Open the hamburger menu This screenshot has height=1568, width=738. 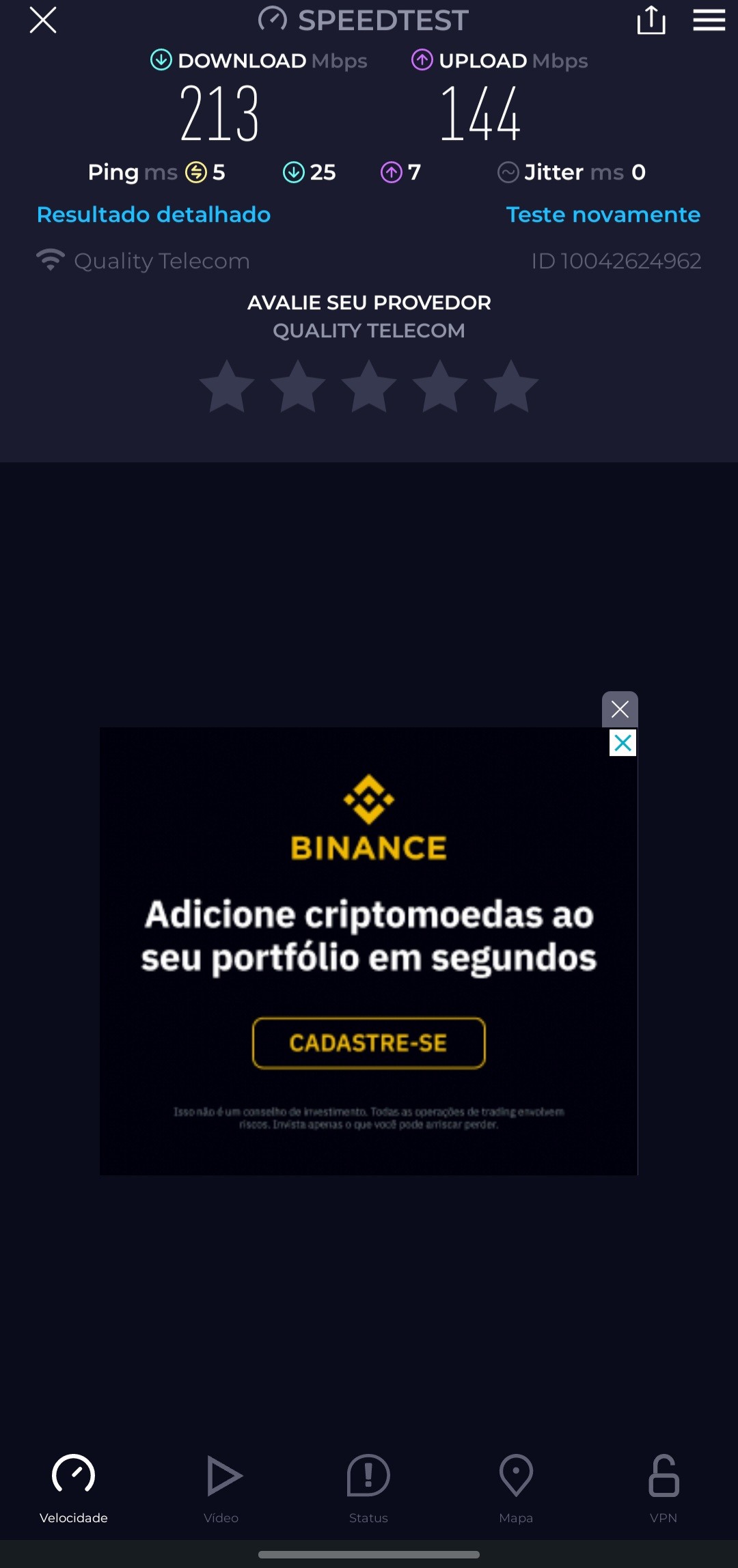click(x=709, y=20)
